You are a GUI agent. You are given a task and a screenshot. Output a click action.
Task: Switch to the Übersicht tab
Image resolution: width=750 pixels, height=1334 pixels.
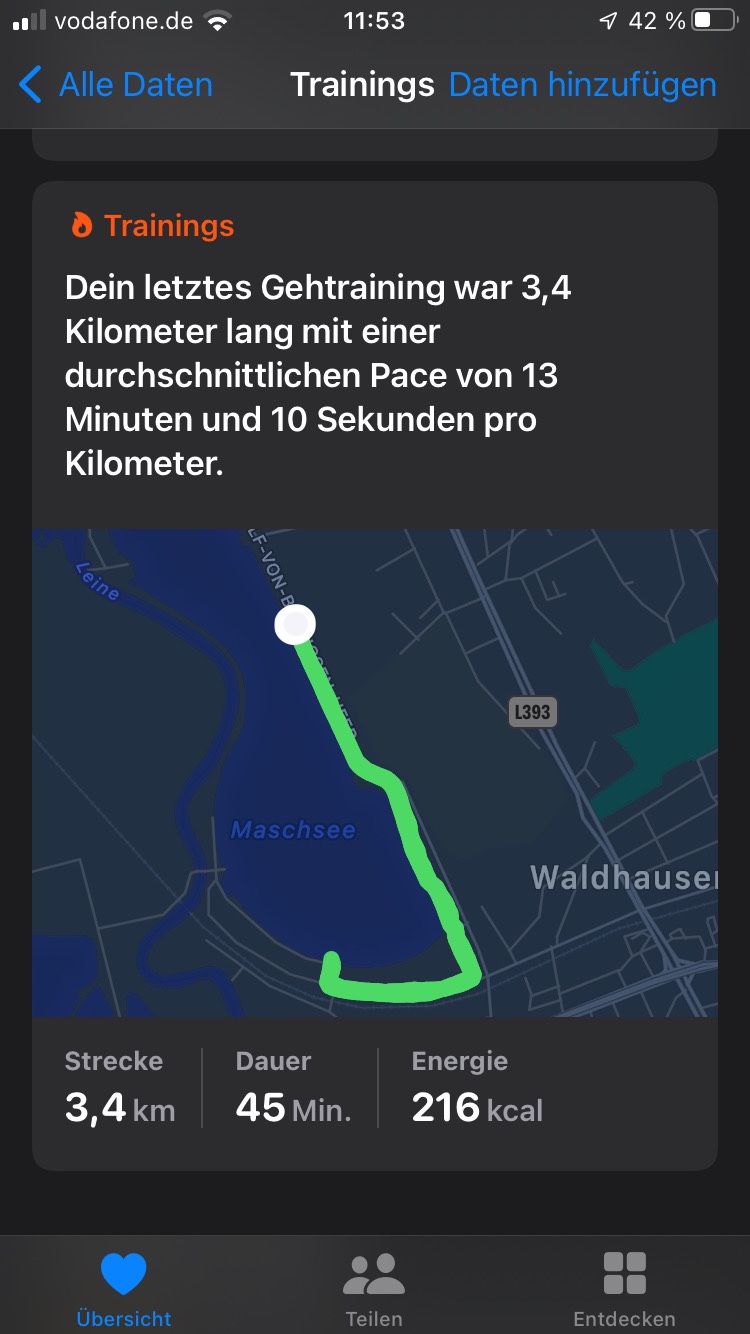(124, 1289)
